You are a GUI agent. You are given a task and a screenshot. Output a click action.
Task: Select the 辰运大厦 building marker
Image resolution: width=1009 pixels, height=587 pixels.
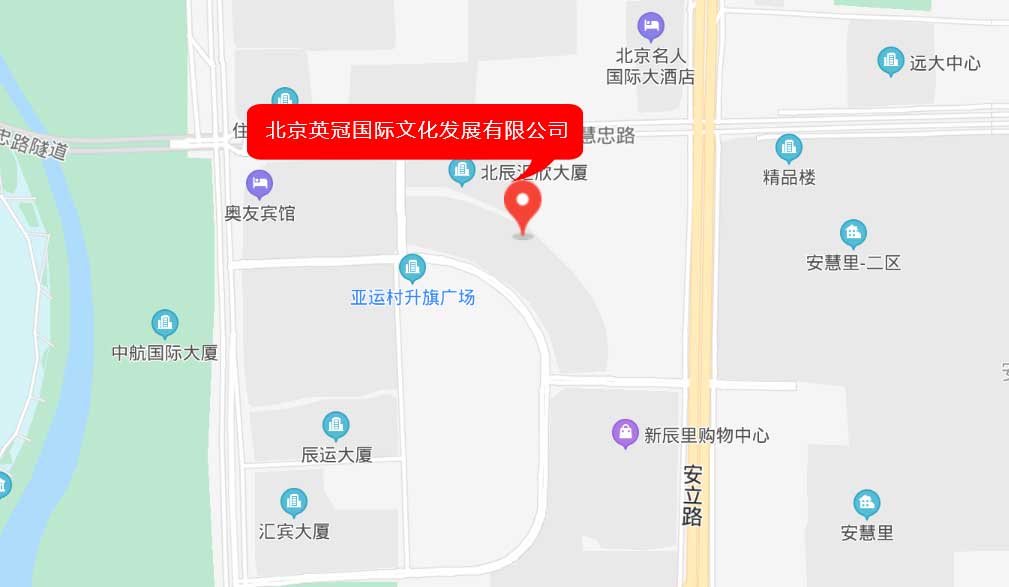pyautogui.click(x=336, y=425)
